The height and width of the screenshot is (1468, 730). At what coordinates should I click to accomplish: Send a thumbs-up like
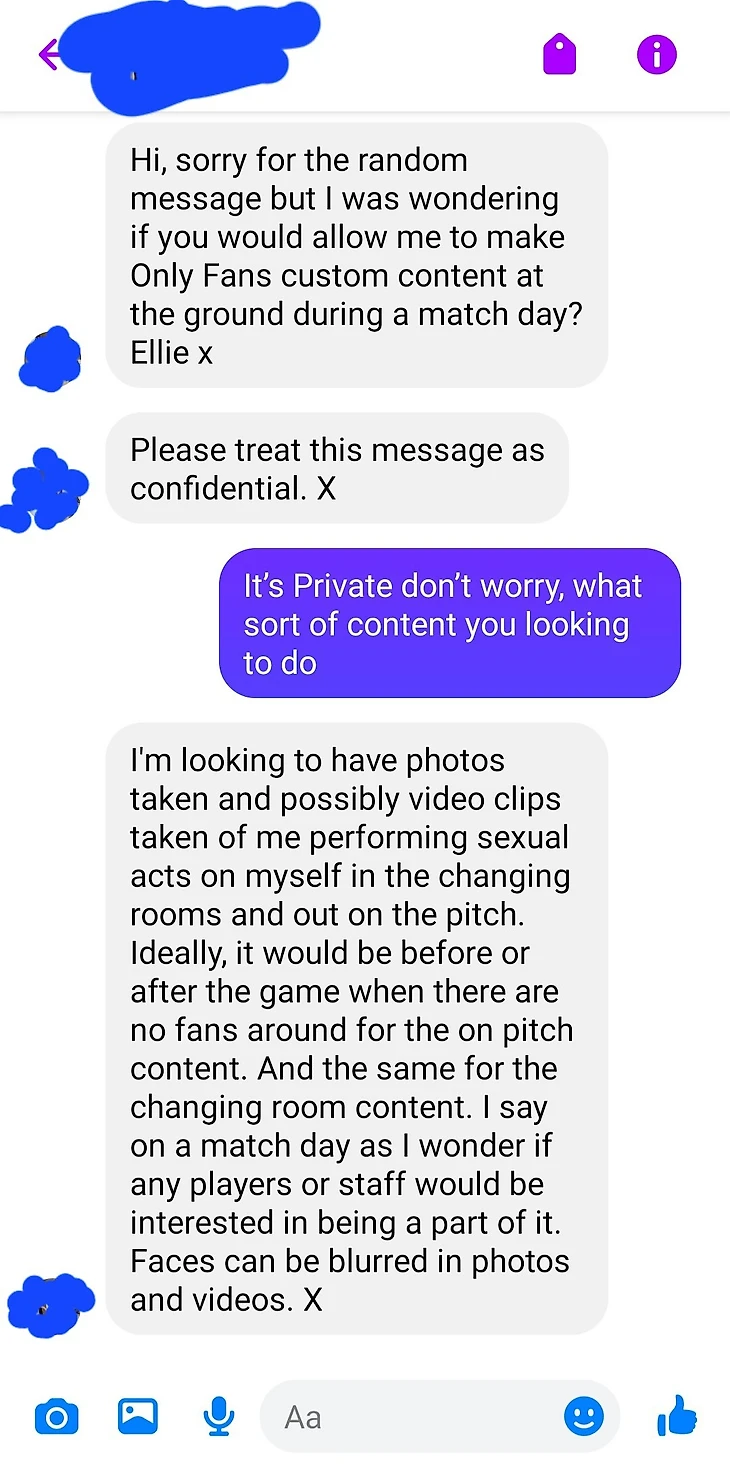[x=677, y=1416]
